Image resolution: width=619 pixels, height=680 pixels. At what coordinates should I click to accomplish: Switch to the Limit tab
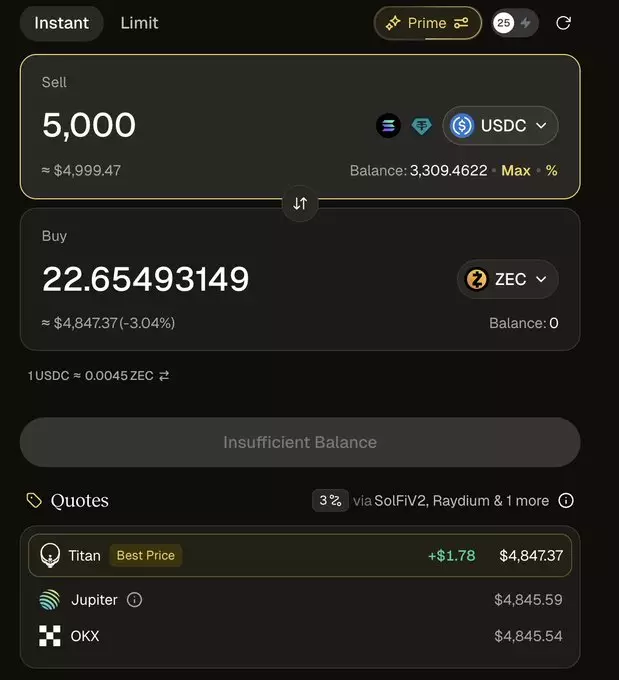coord(139,23)
